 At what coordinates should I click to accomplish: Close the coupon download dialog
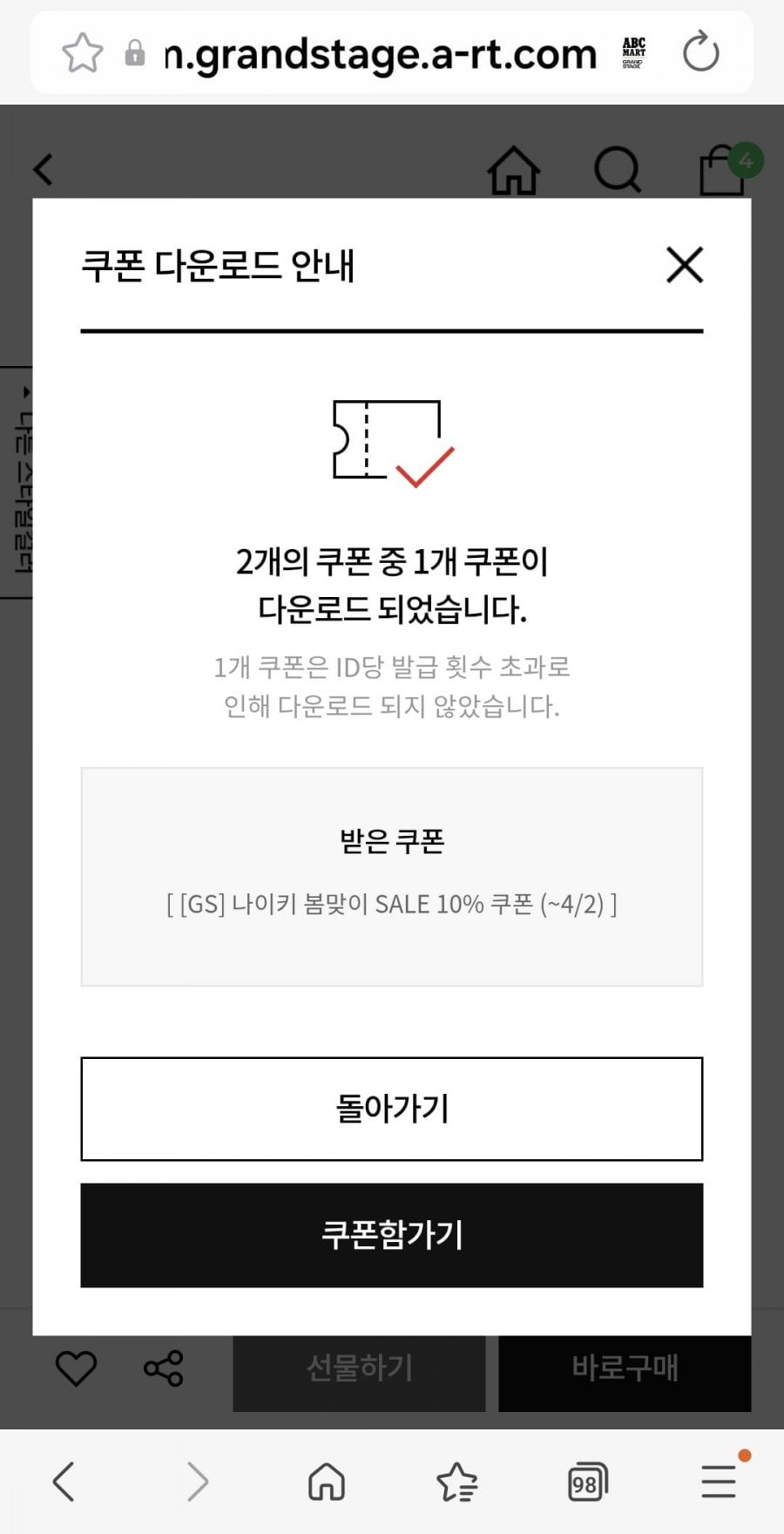pos(684,264)
